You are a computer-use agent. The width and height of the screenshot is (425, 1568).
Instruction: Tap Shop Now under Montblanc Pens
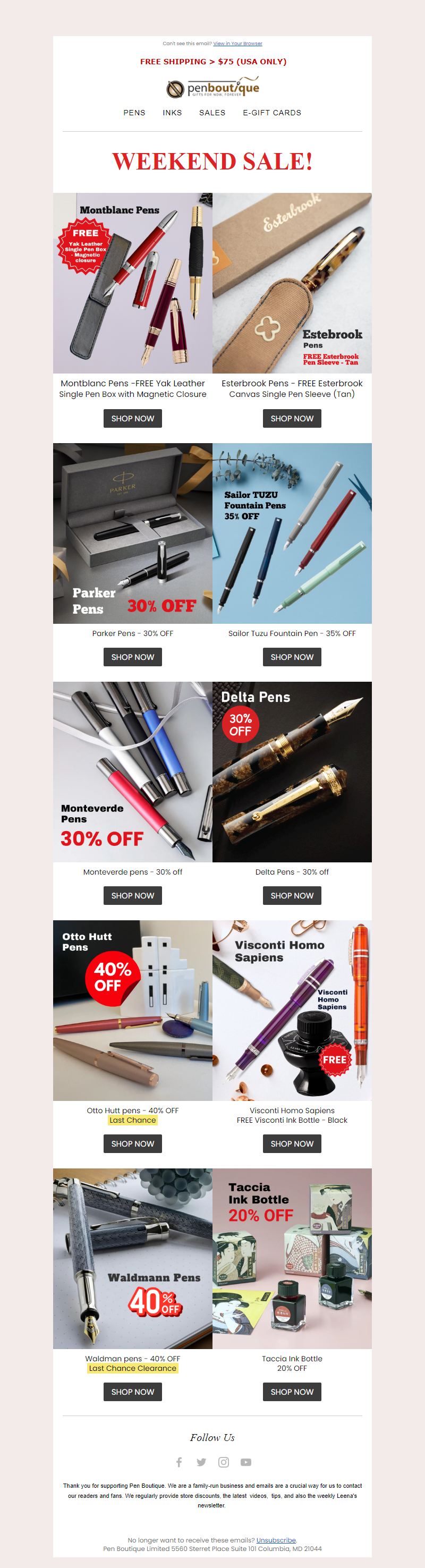tap(133, 418)
